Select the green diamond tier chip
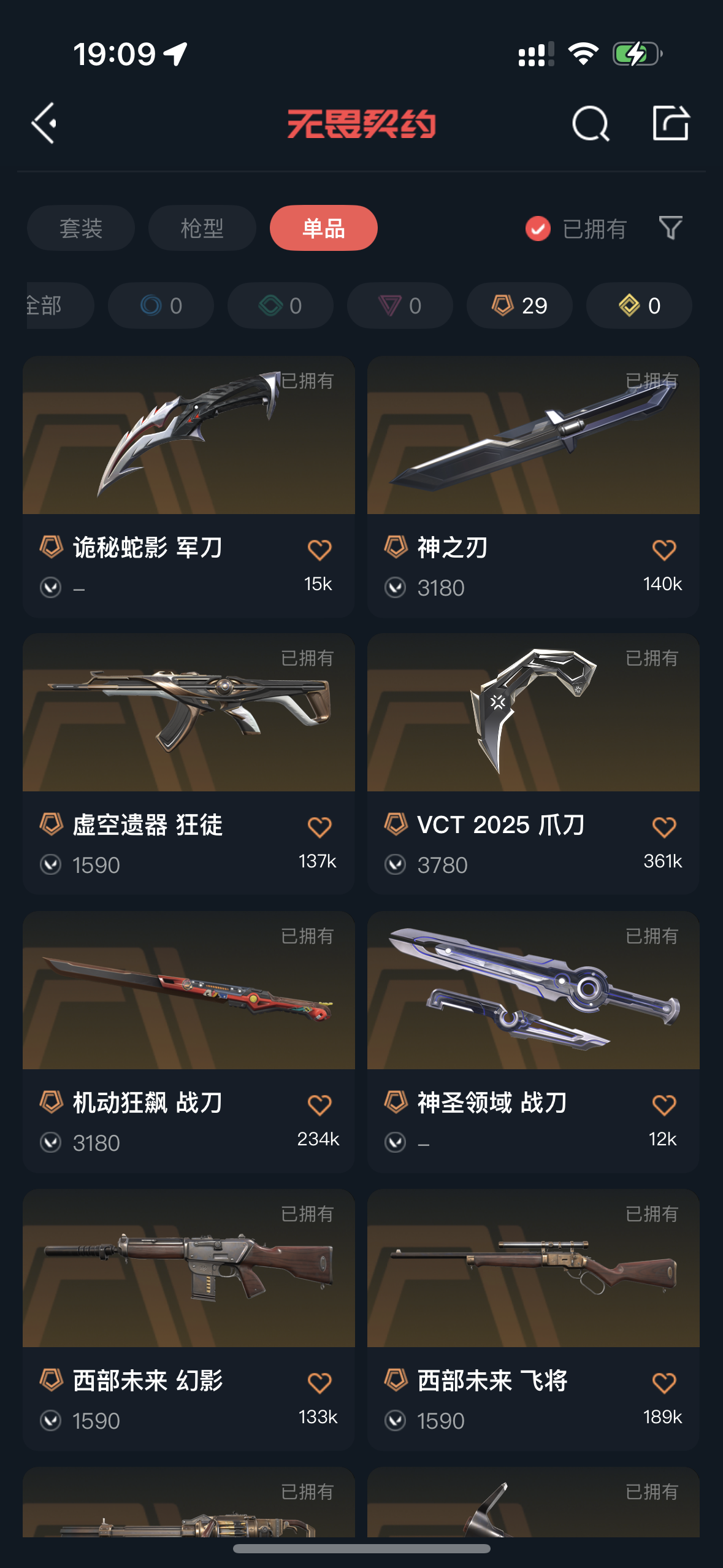Viewport: 723px width, 1568px height. pos(280,306)
